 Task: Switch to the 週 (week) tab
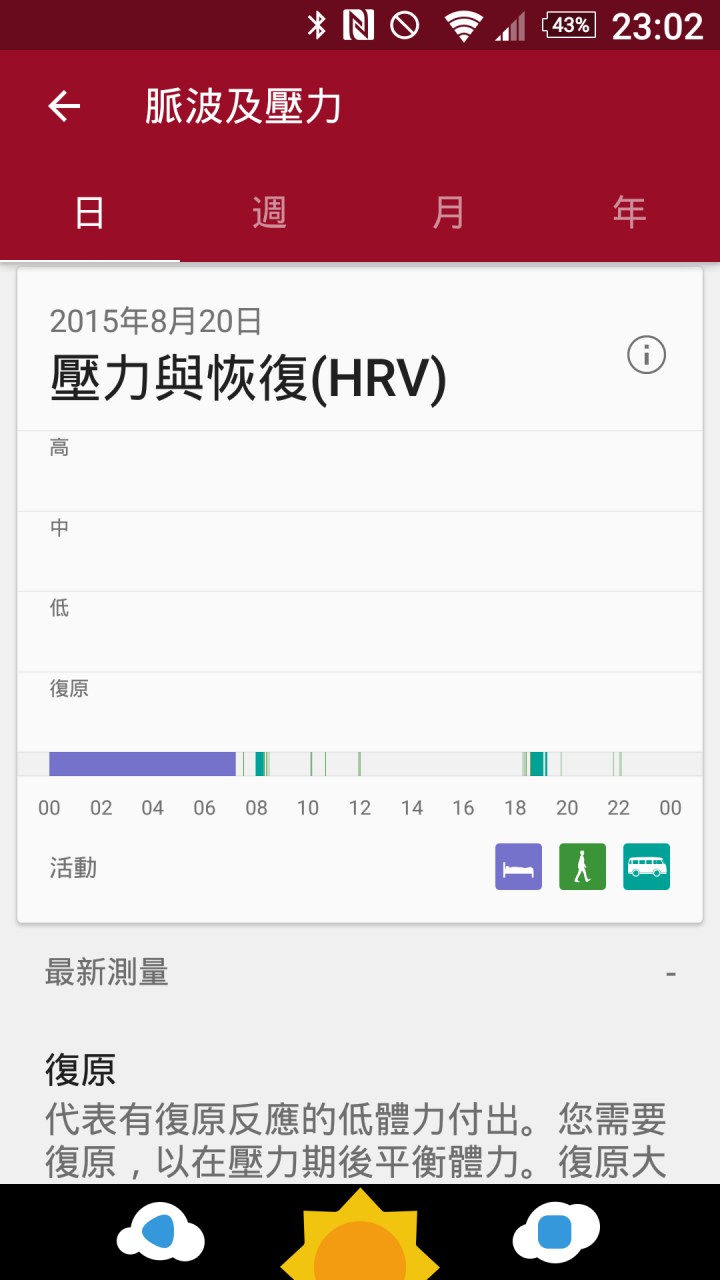(x=270, y=213)
